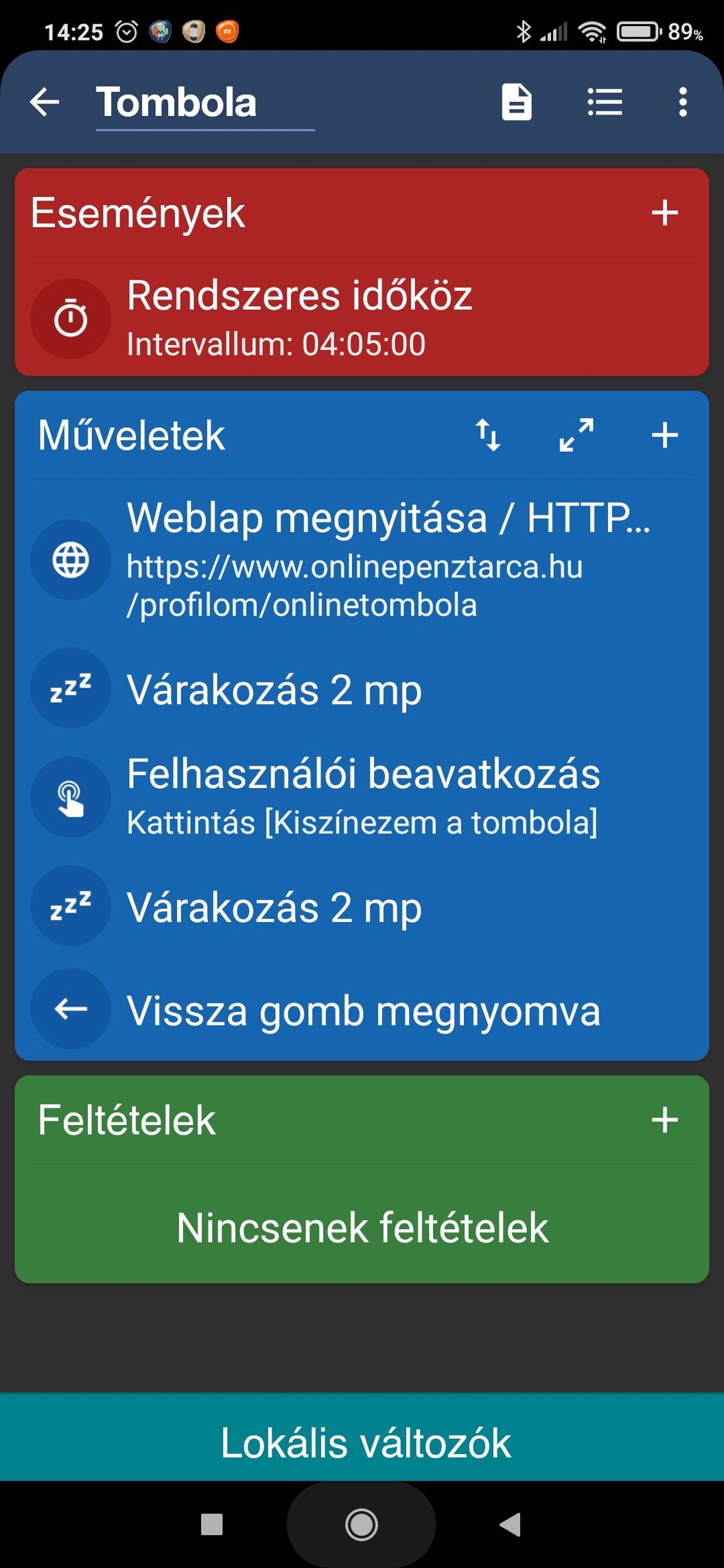This screenshot has width=724, height=1568.
Task: Reorder actions in Műveletek
Action: point(488,435)
